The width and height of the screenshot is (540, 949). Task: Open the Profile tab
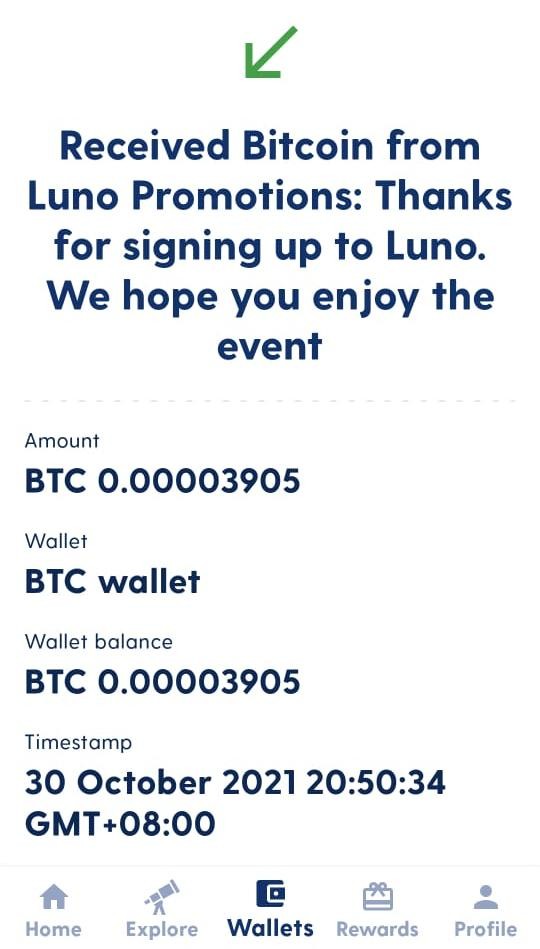[486, 910]
